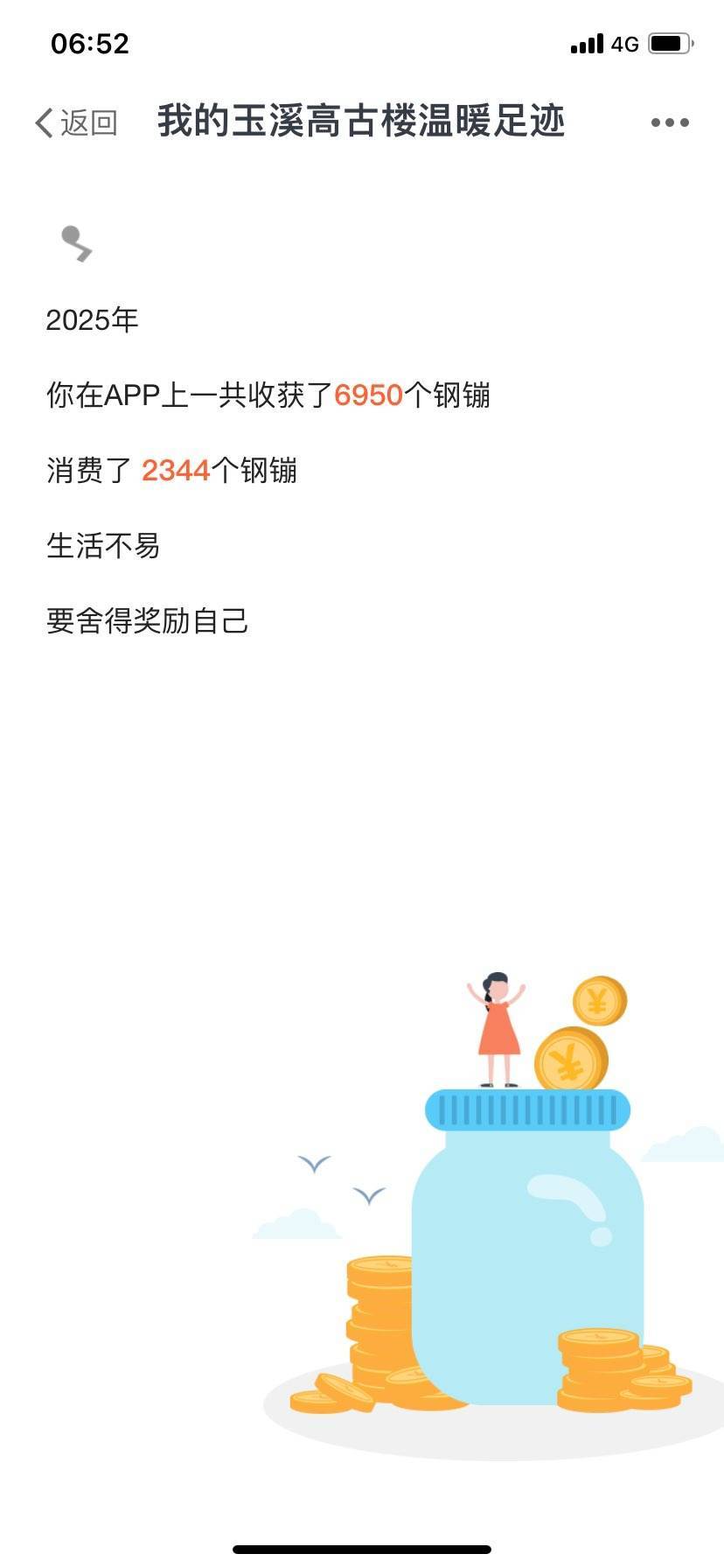The image size is (724, 1568).
Task: Open the three-dot overflow menu
Action: [x=670, y=122]
